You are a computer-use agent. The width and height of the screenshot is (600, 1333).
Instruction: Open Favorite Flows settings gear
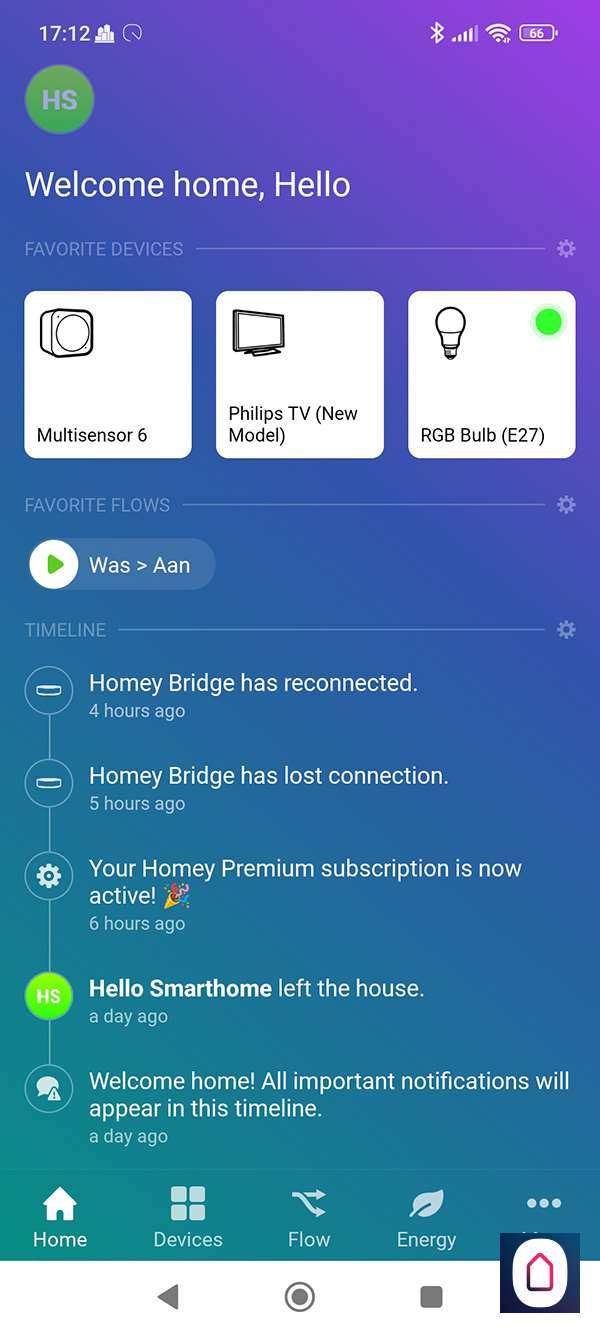566,505
